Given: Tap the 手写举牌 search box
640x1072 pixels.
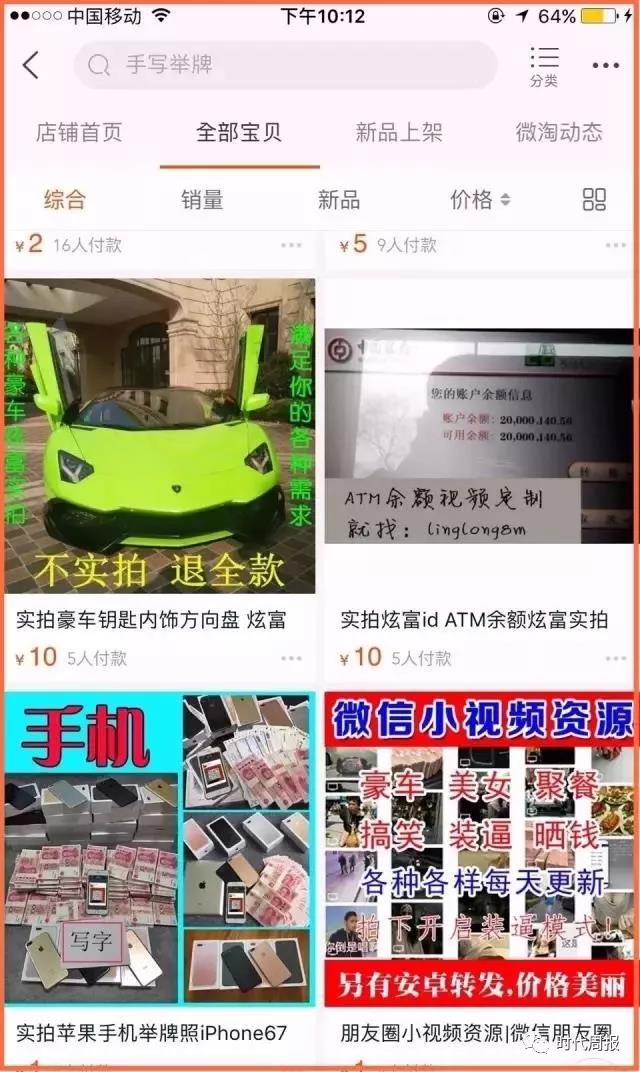Looking at the screenshot, I should [x=285, y=66].
